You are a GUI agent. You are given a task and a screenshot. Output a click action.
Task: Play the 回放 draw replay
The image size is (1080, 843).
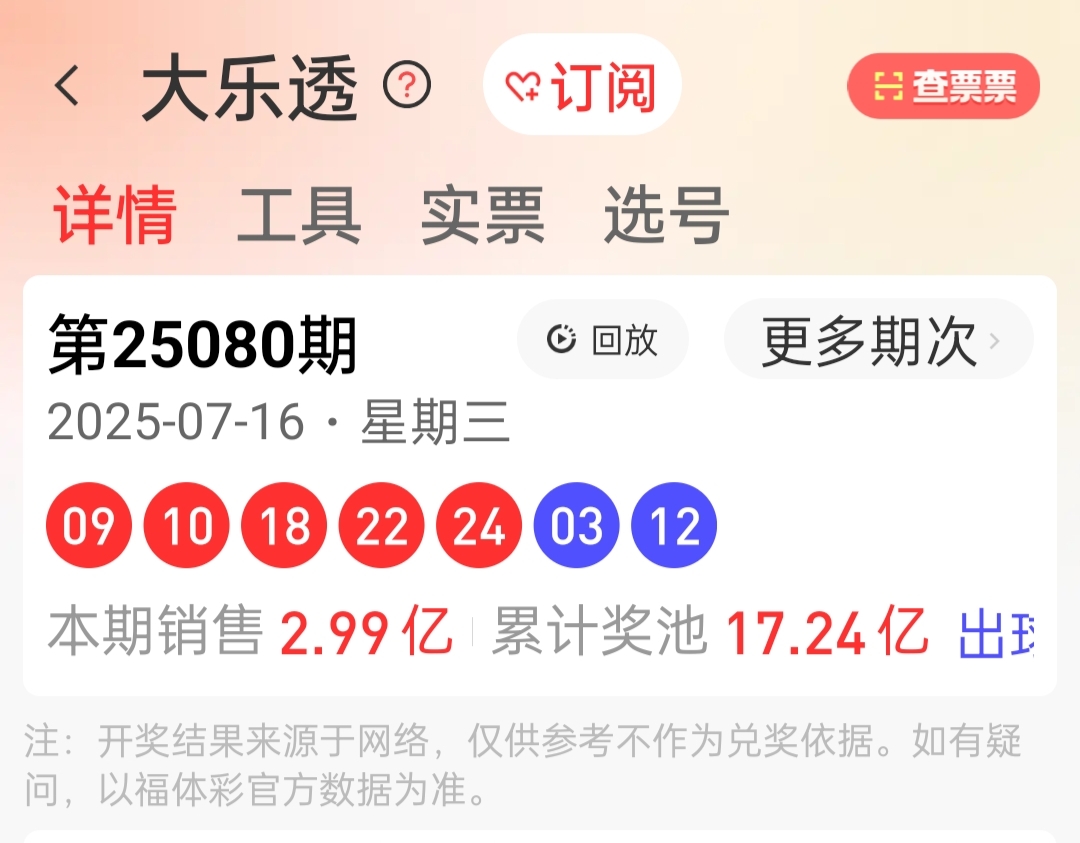tap(603, 340)
